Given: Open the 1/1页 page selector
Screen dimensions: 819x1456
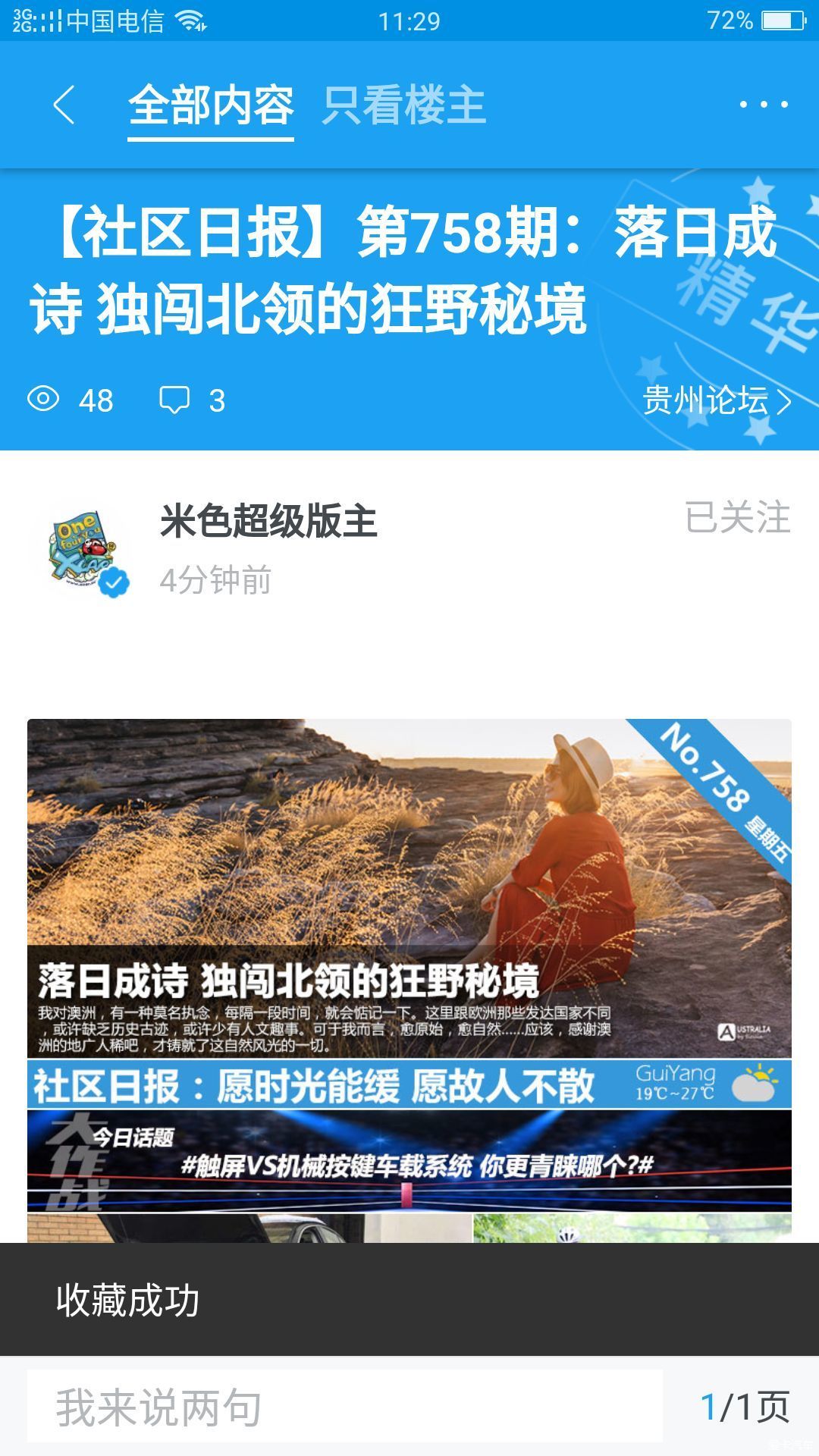Looking at the screenshot, I should (745, 1407).
